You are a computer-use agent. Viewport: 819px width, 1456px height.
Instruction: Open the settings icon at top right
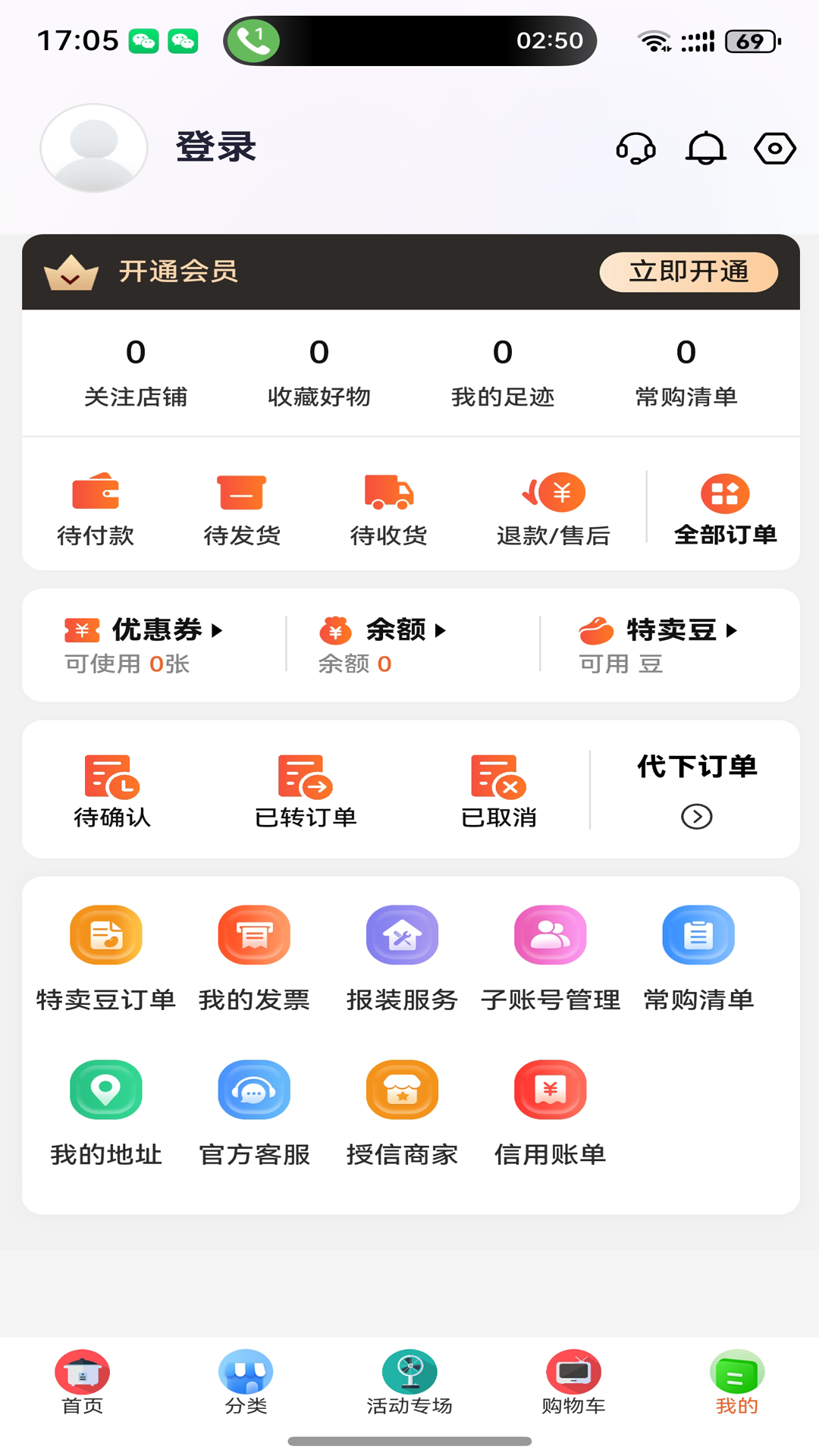tap(774, 149)
